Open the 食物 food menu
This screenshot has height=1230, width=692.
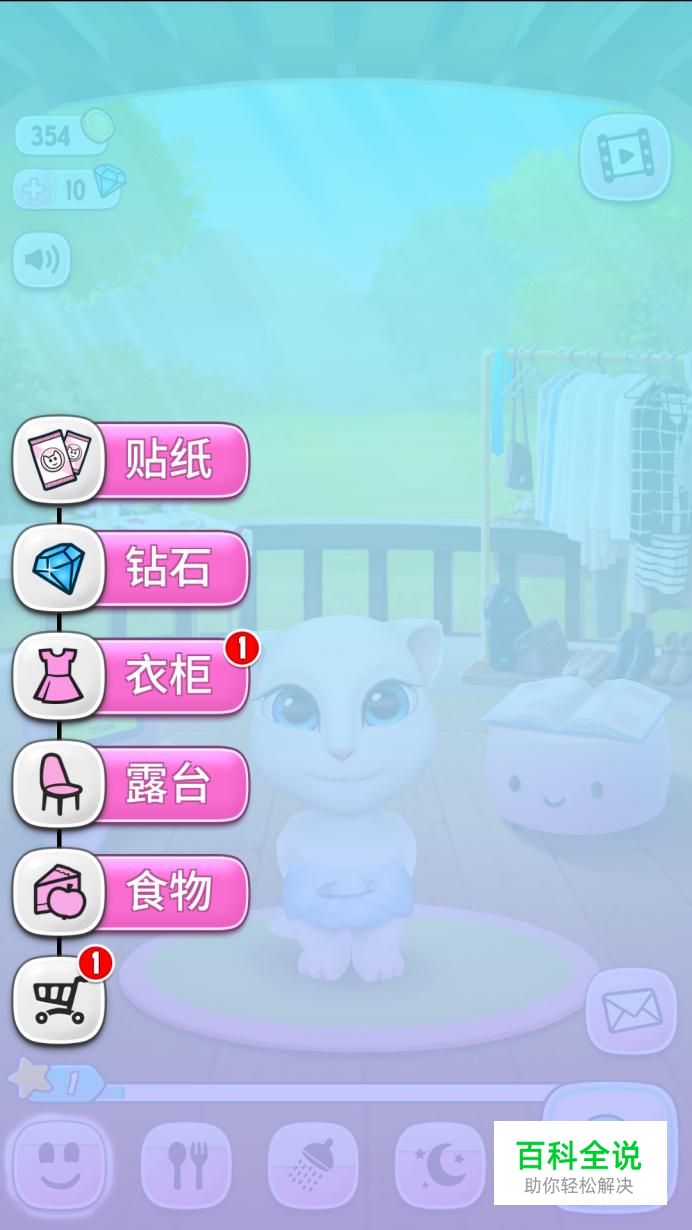point(131,892)
